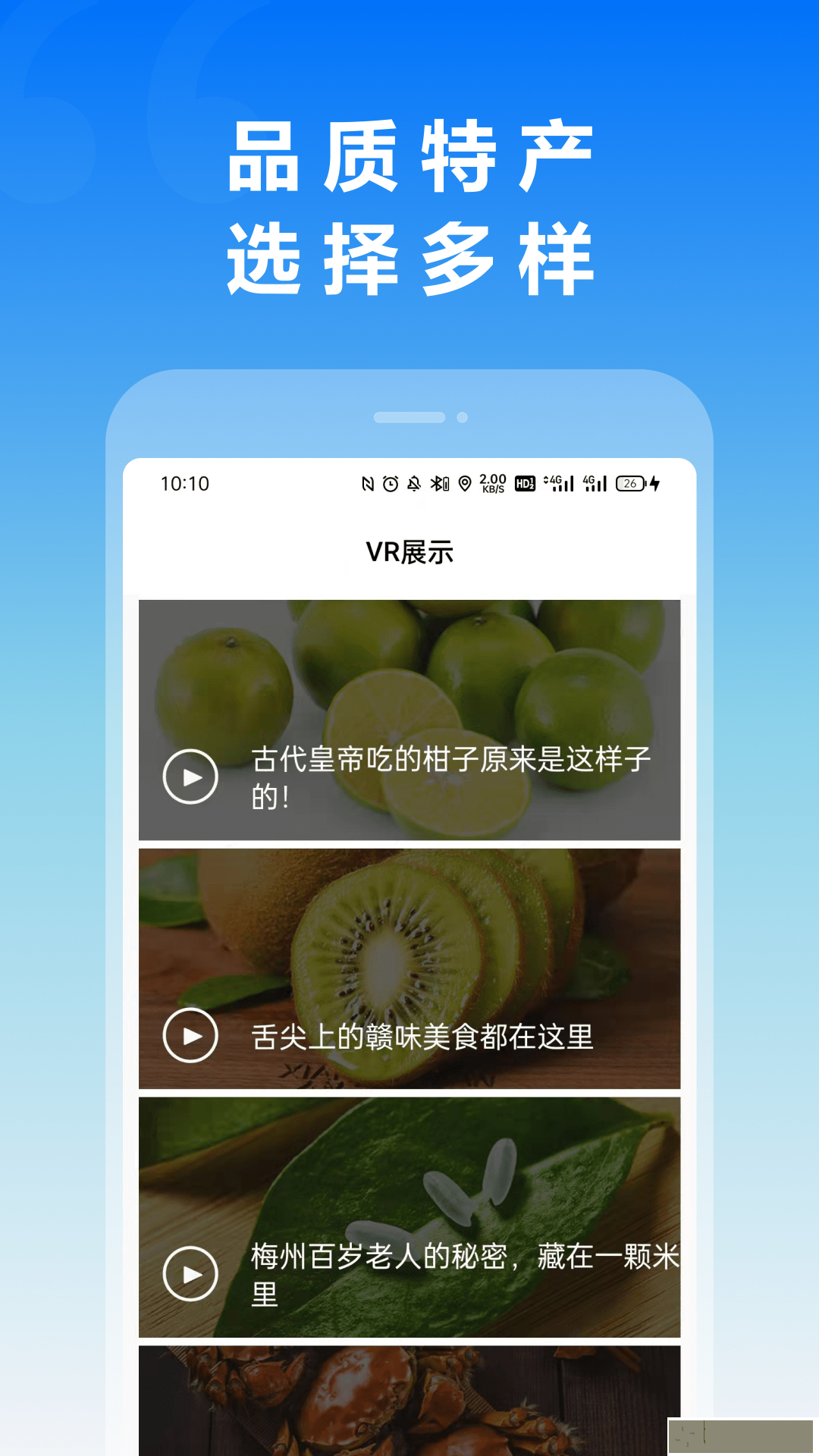Tap the Bluetooth icon in the status bar
This screenshot has height=1456, width=819.
438,483
